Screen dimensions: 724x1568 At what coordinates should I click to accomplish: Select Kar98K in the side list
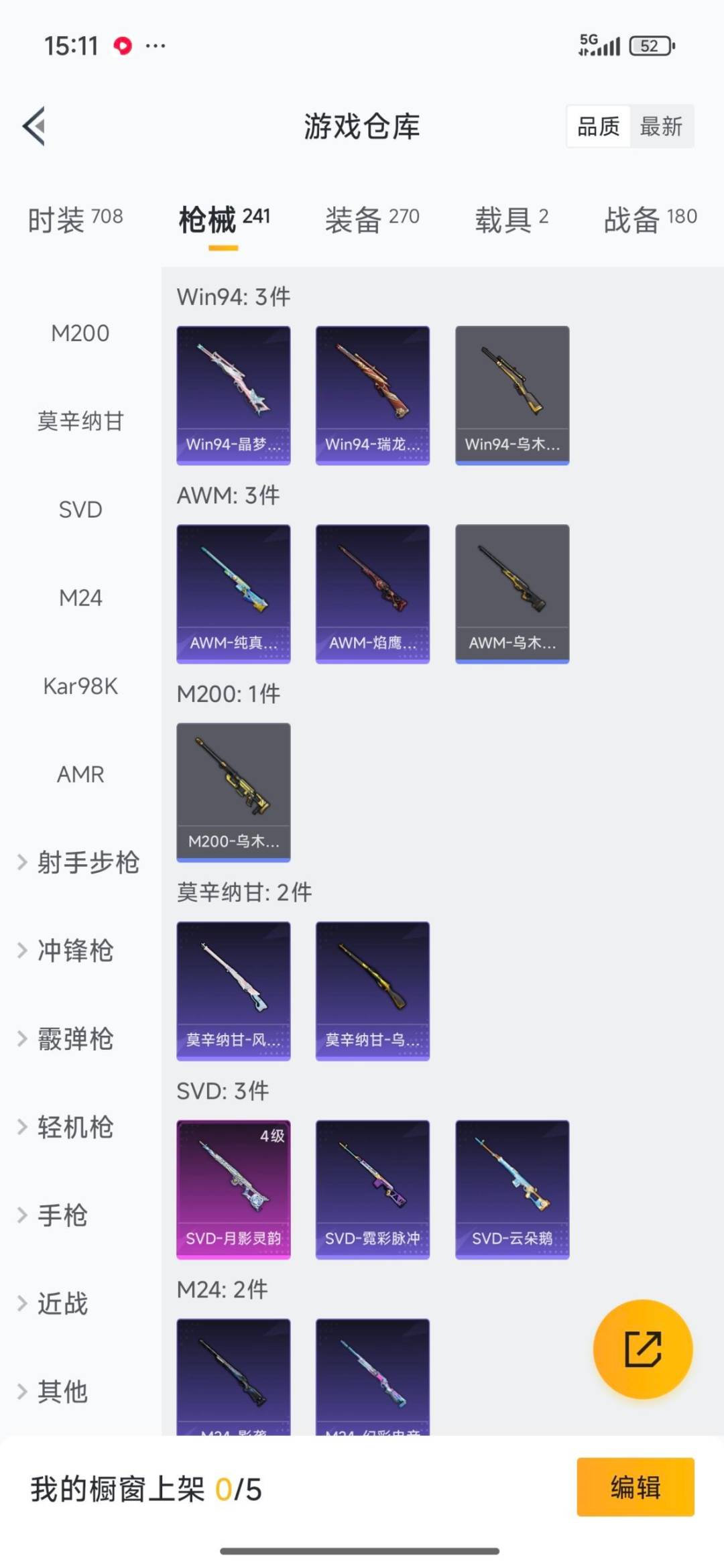pos(80,686)
